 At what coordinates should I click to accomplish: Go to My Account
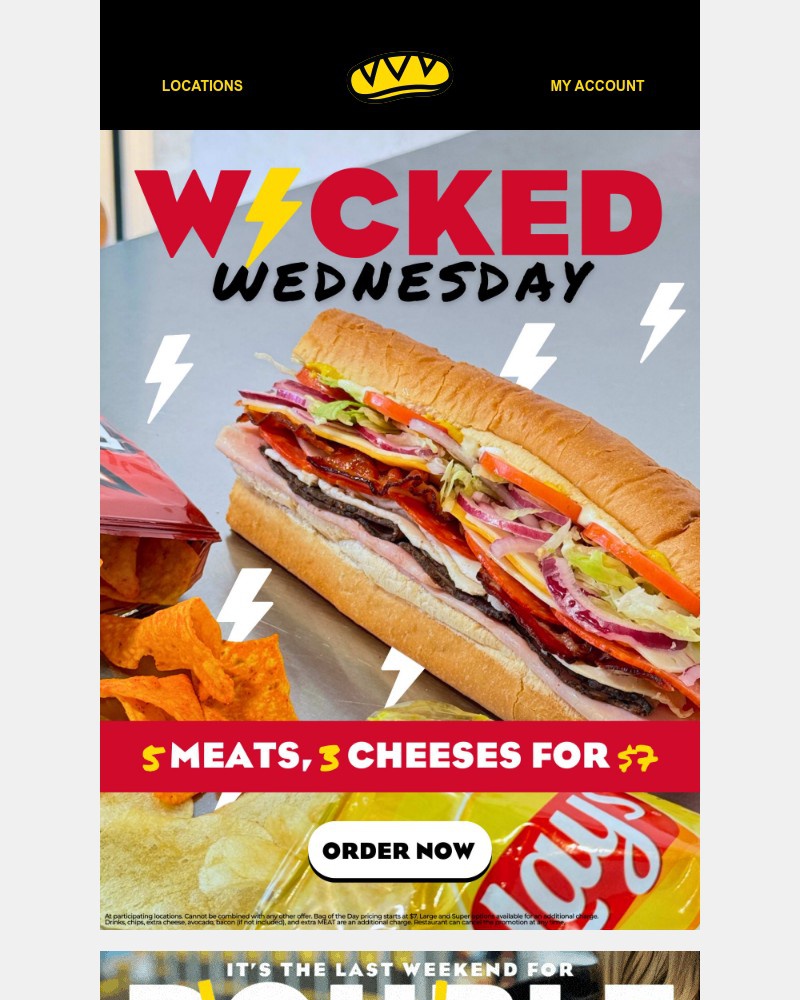point(597,86)
